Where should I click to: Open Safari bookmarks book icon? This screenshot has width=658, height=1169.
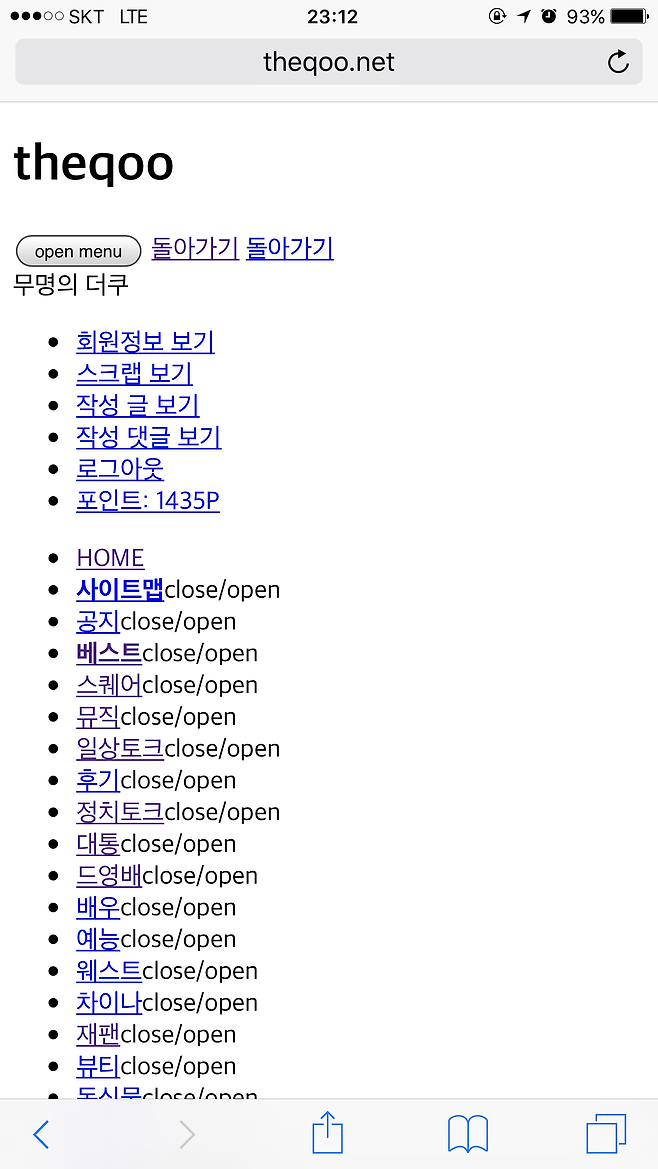[467, 1134]
